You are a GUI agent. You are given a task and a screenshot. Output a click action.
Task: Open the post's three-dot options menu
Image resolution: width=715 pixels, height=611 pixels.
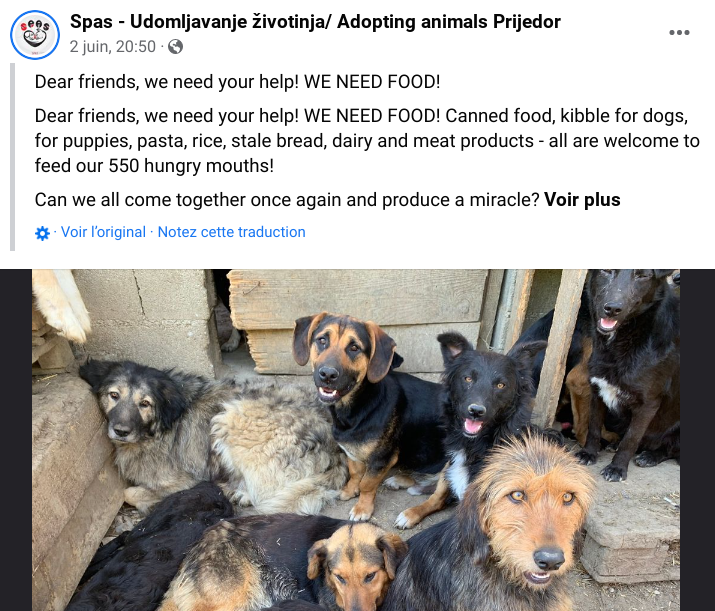[679, 32]
